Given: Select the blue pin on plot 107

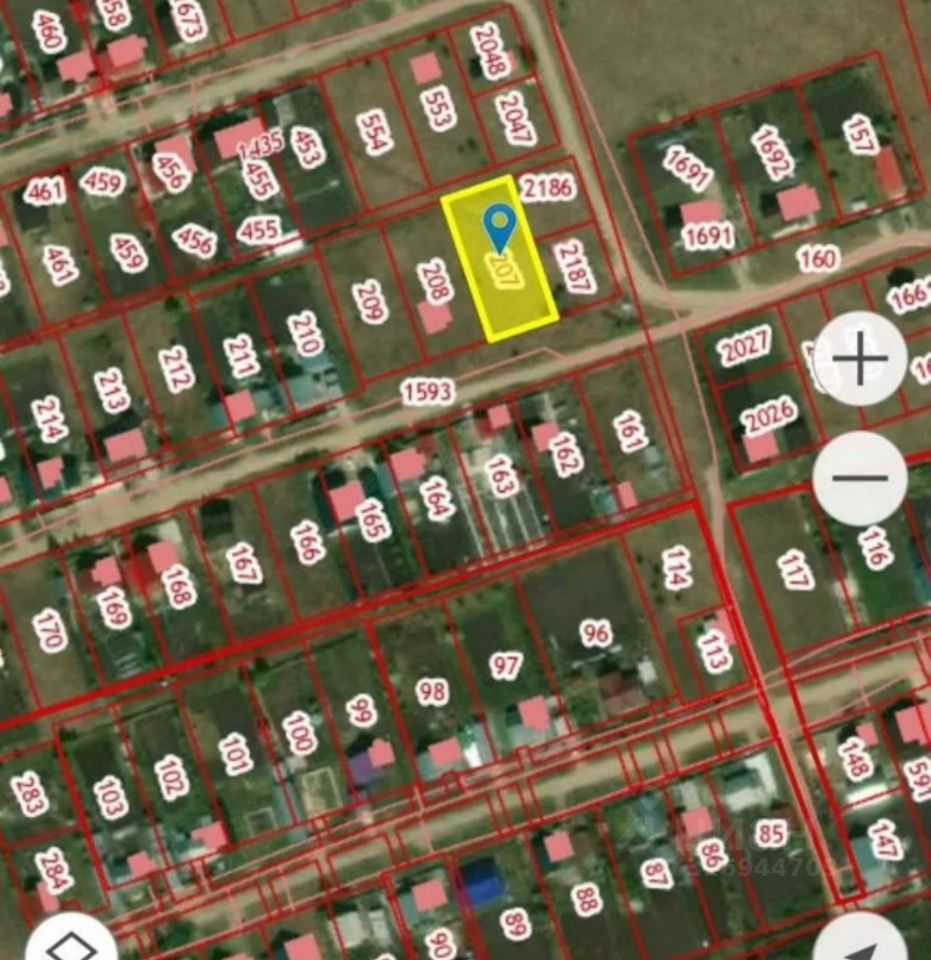Looking at the screenshot, I should tap(499, 226).
